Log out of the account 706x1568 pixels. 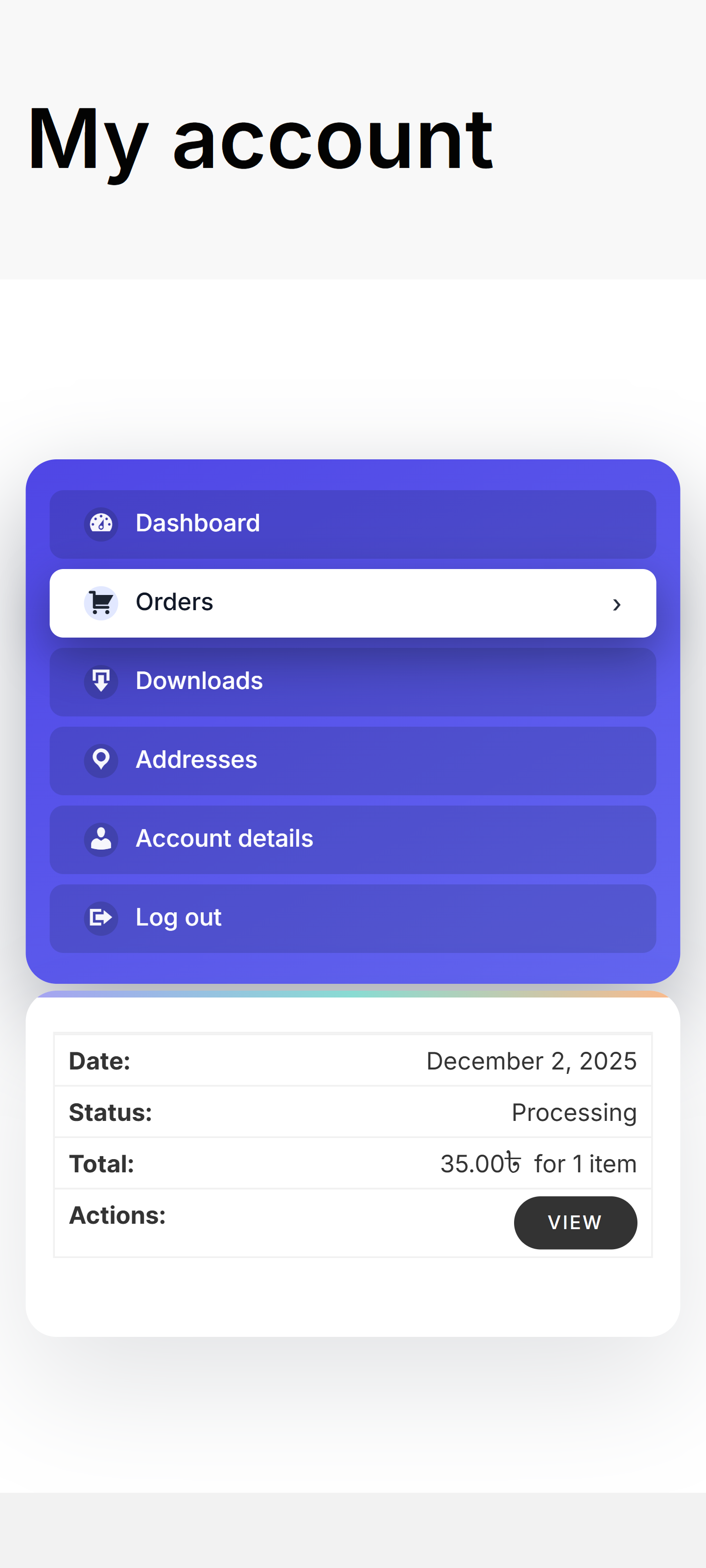click(x=178, y=917)
